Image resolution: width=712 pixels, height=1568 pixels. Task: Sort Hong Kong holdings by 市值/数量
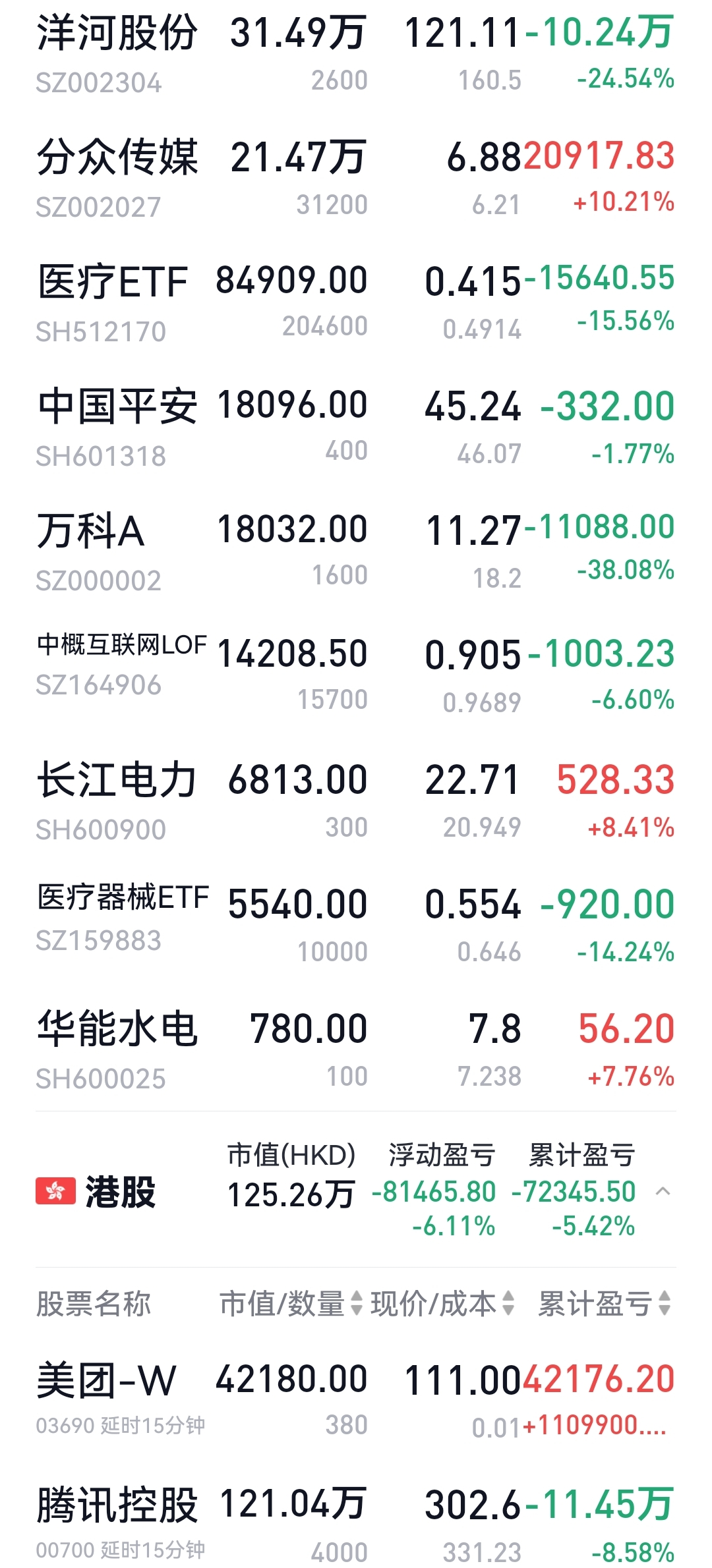291,1303
